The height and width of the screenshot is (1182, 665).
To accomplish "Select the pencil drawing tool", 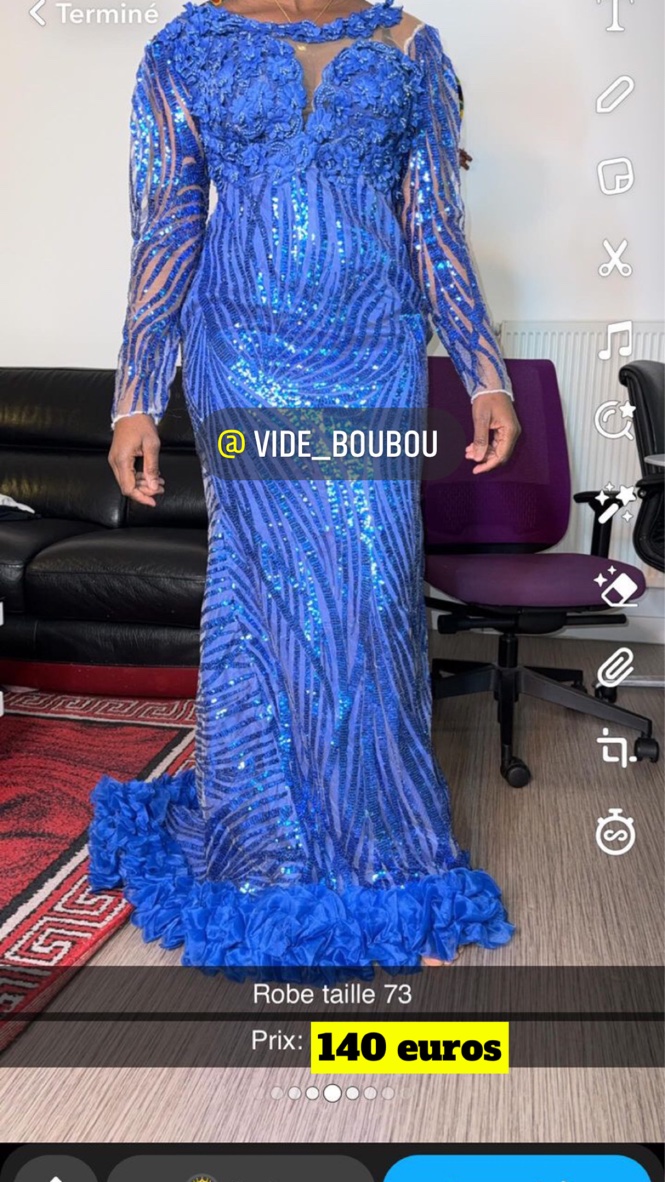I will coord(615,95).
